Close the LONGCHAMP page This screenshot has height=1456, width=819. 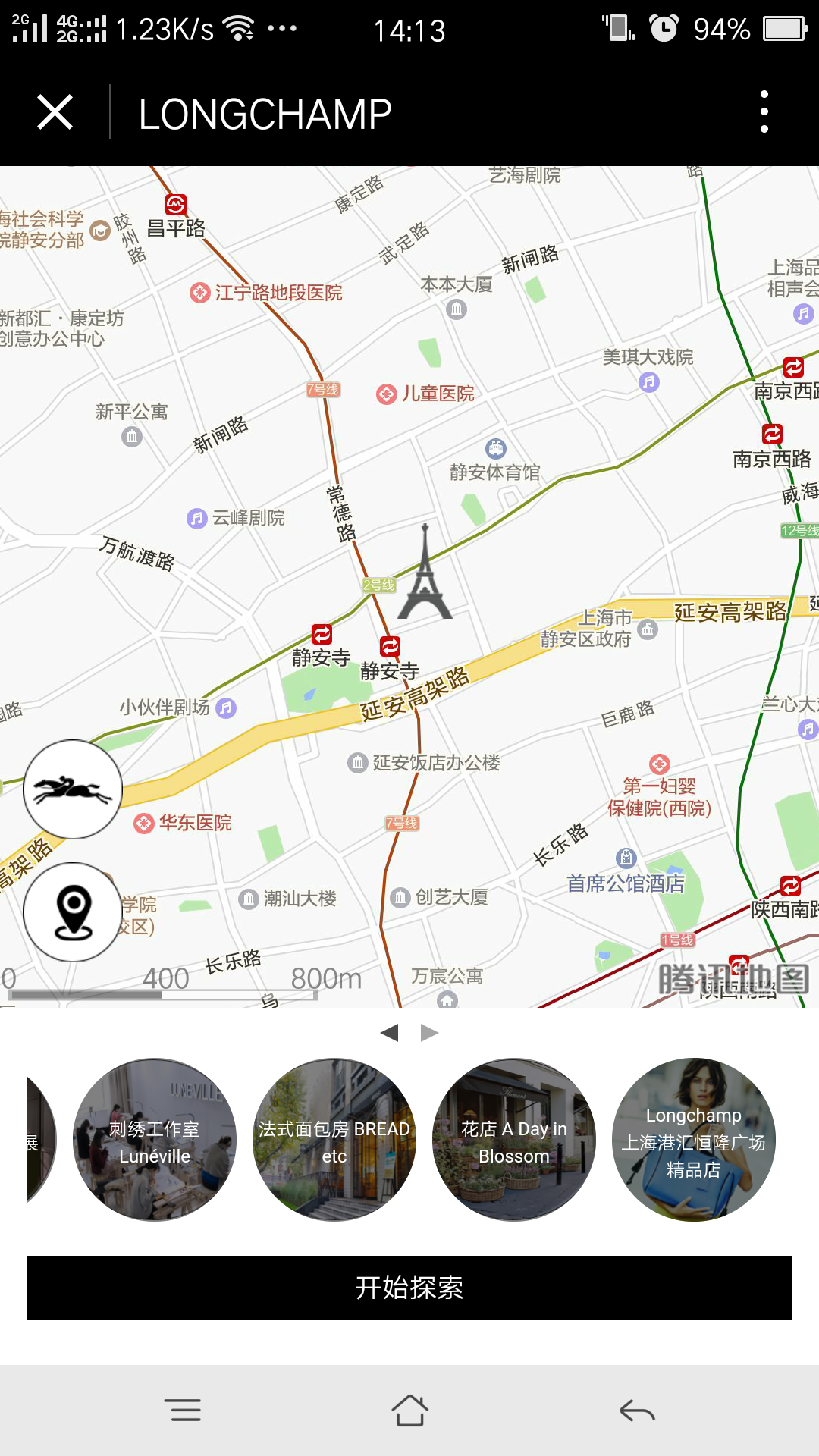55,112
